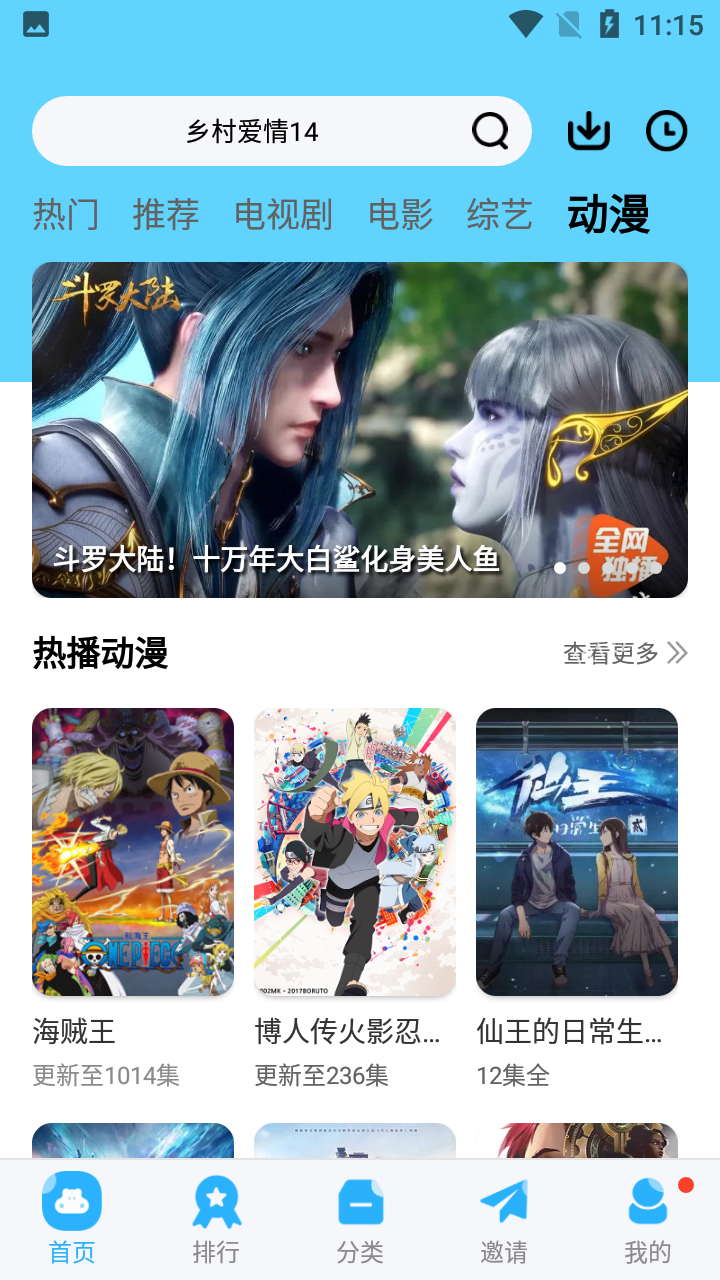Open the 博人传火影忍者 card
Viewport: 720px width, 1280px height.
click(x=355, y=852)
